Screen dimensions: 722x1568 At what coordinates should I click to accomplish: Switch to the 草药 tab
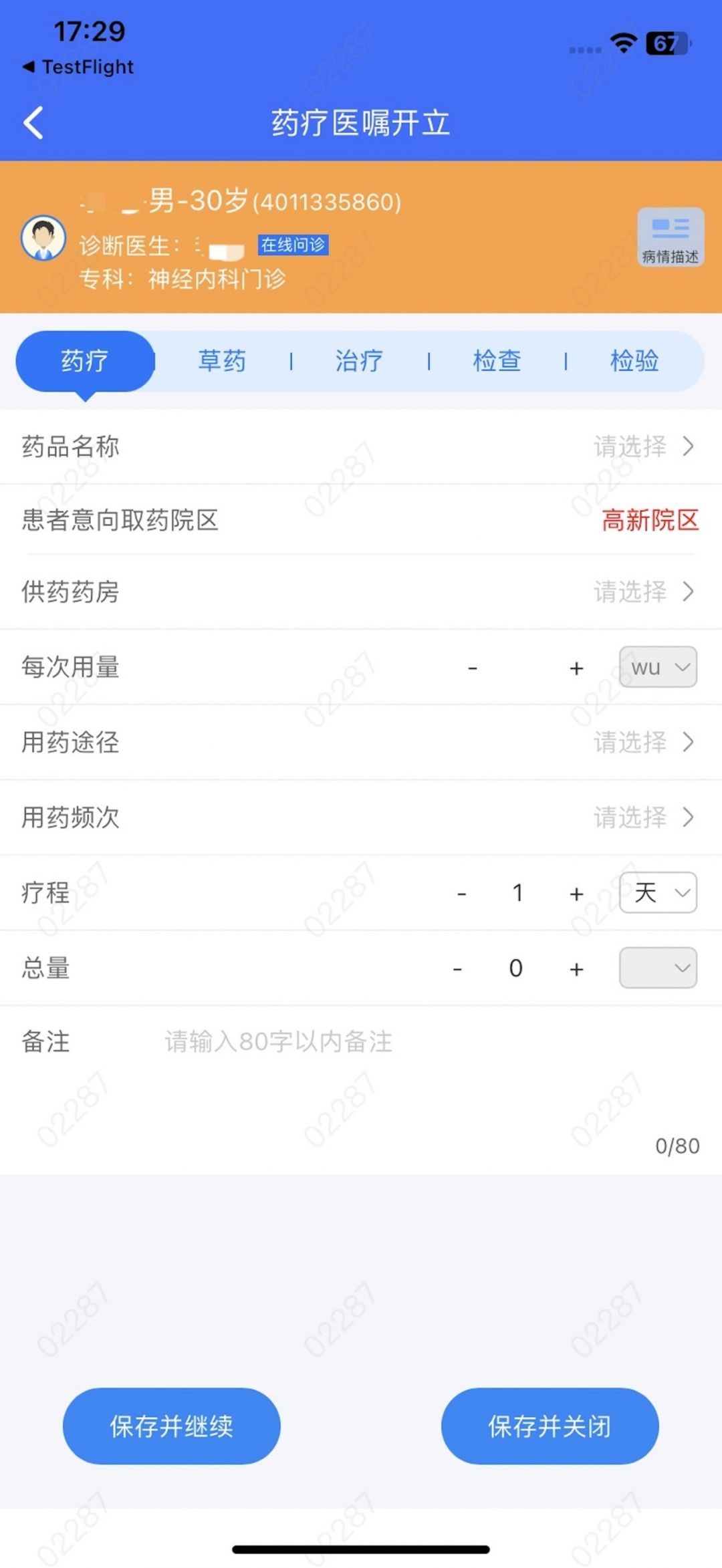222,361
